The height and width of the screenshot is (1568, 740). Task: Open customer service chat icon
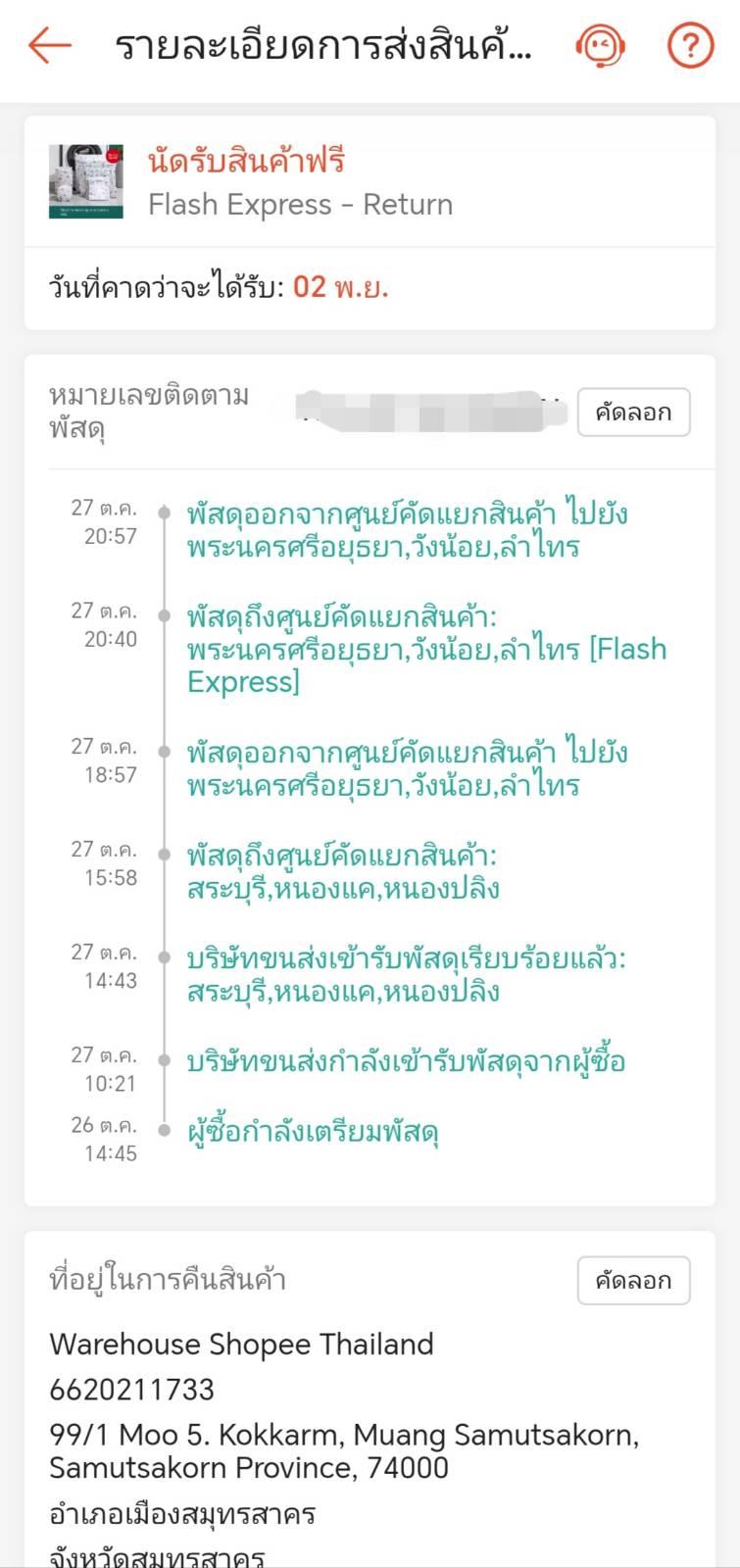point(600,45)
